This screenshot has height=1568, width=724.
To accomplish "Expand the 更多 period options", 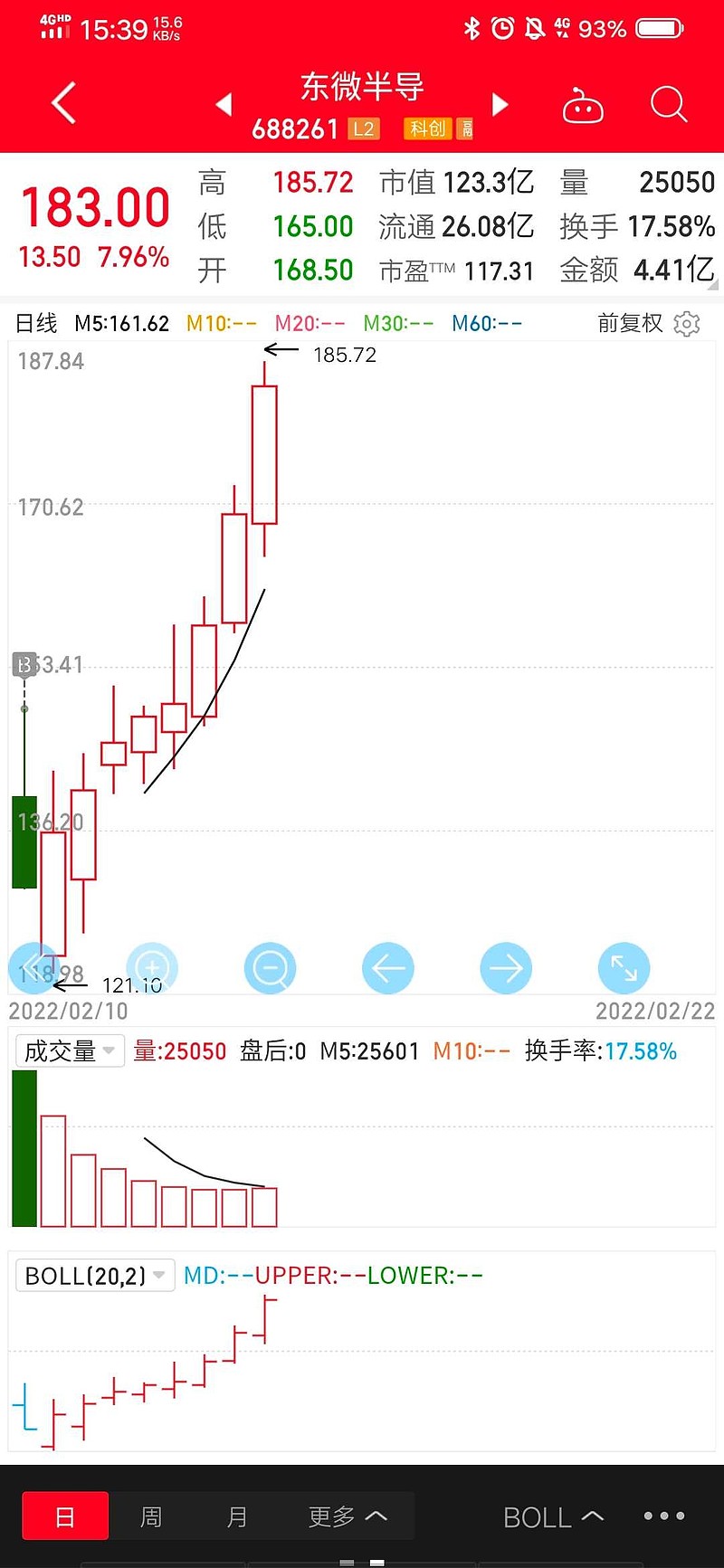I will pyautogui.click(x=348, y=1516).
